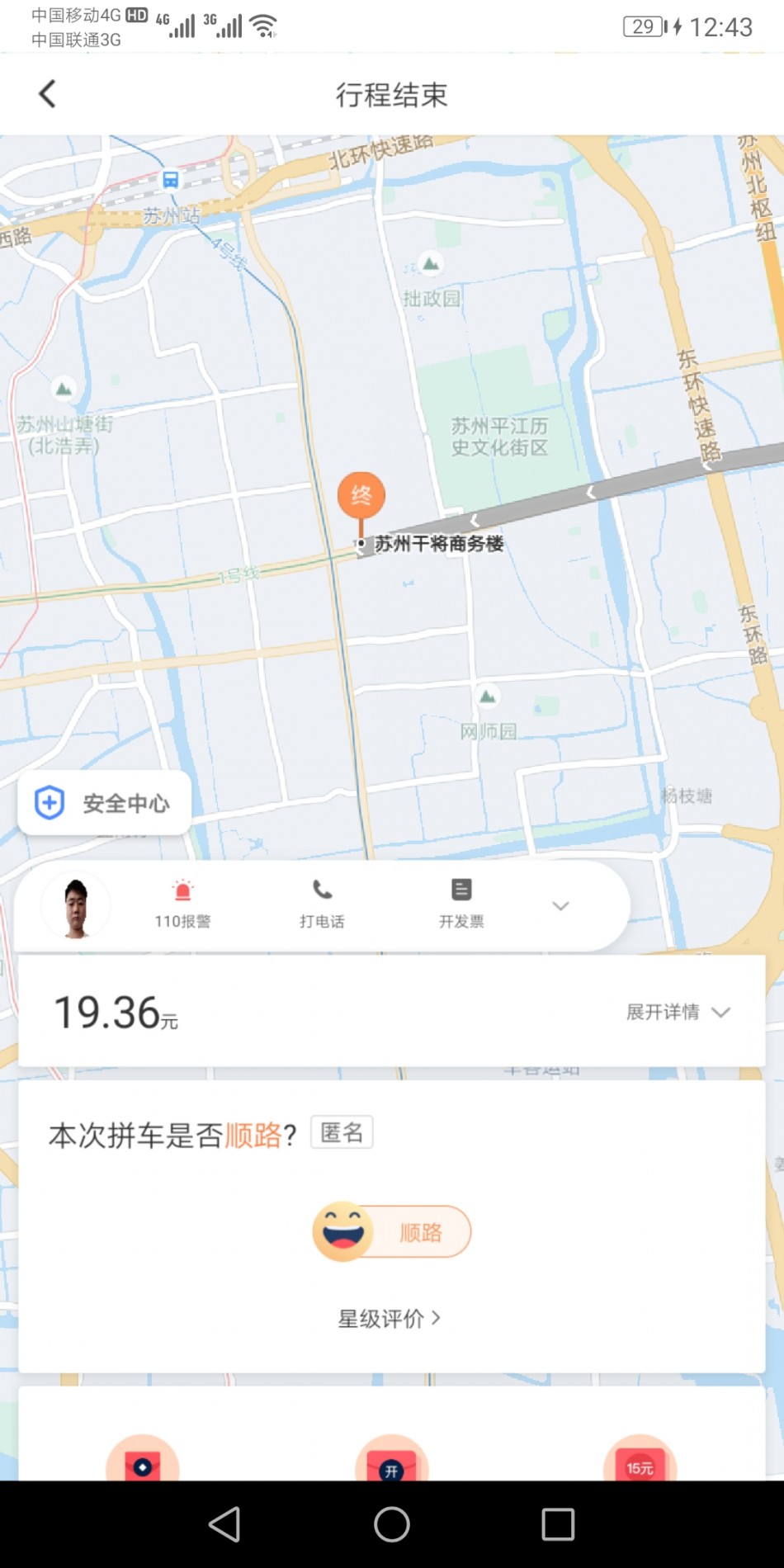
Task: Tap the 终 destination marker on map
Action: tap(361, 496)
